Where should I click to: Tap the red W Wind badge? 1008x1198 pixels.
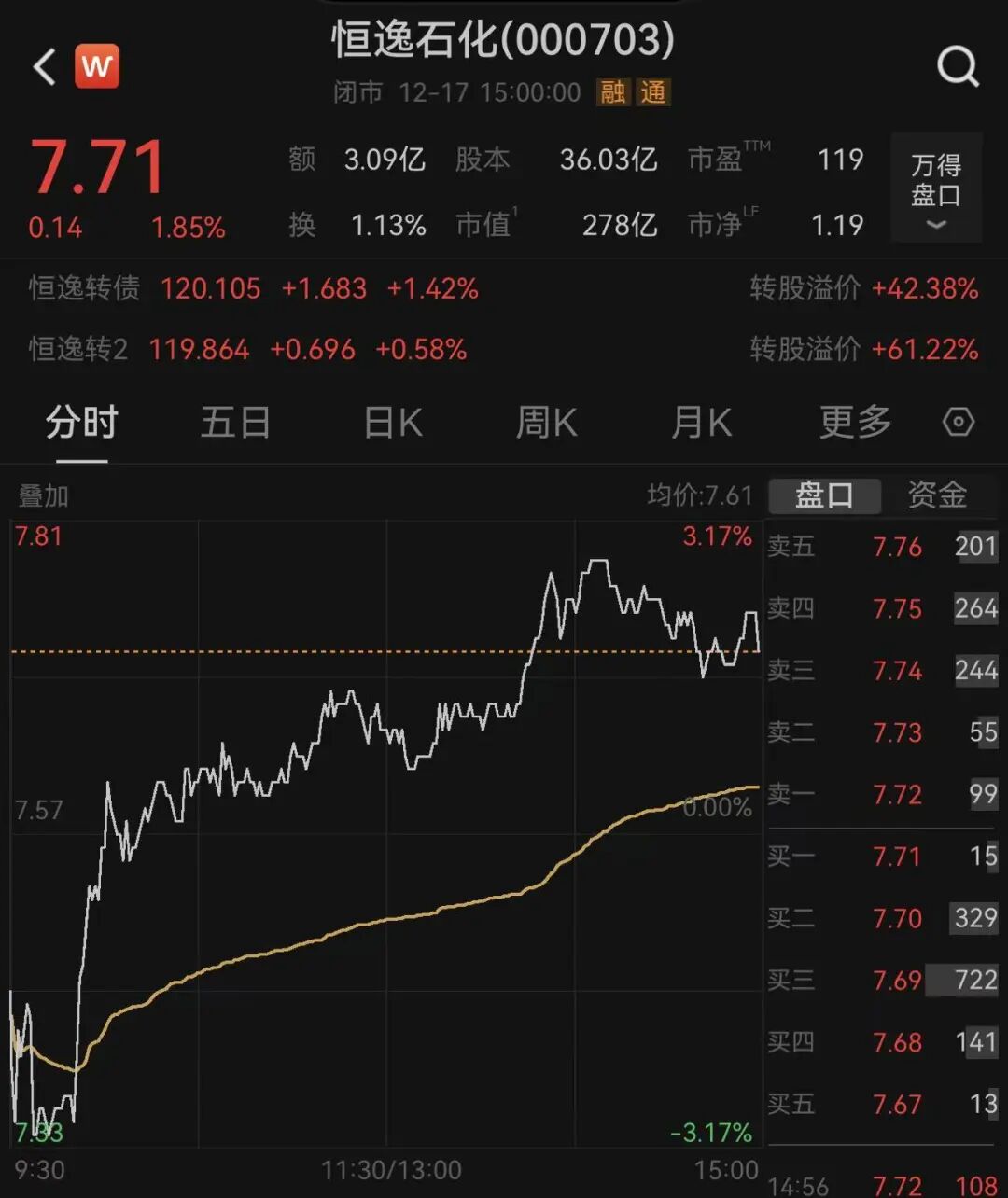tap(97, 66)
